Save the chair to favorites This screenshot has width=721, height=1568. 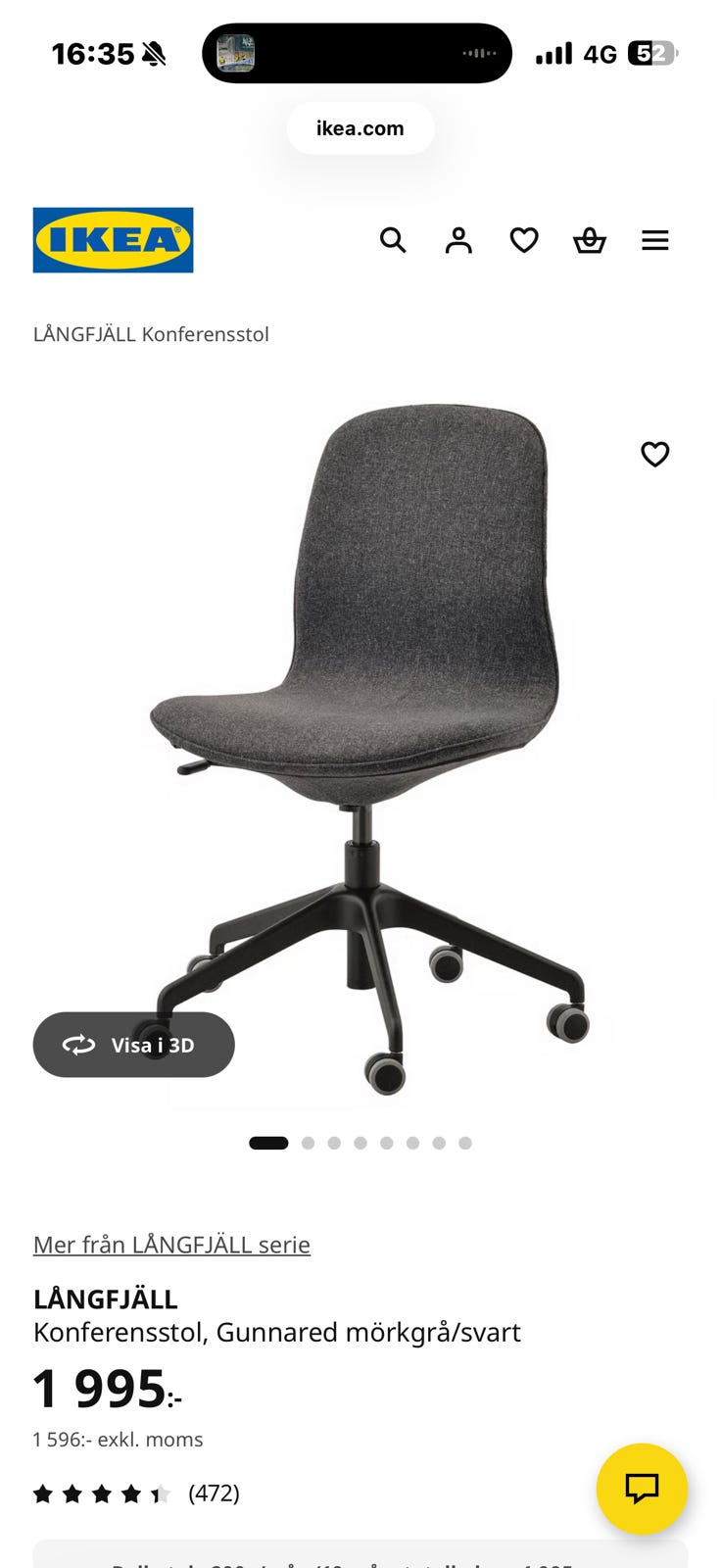point(655,455)
